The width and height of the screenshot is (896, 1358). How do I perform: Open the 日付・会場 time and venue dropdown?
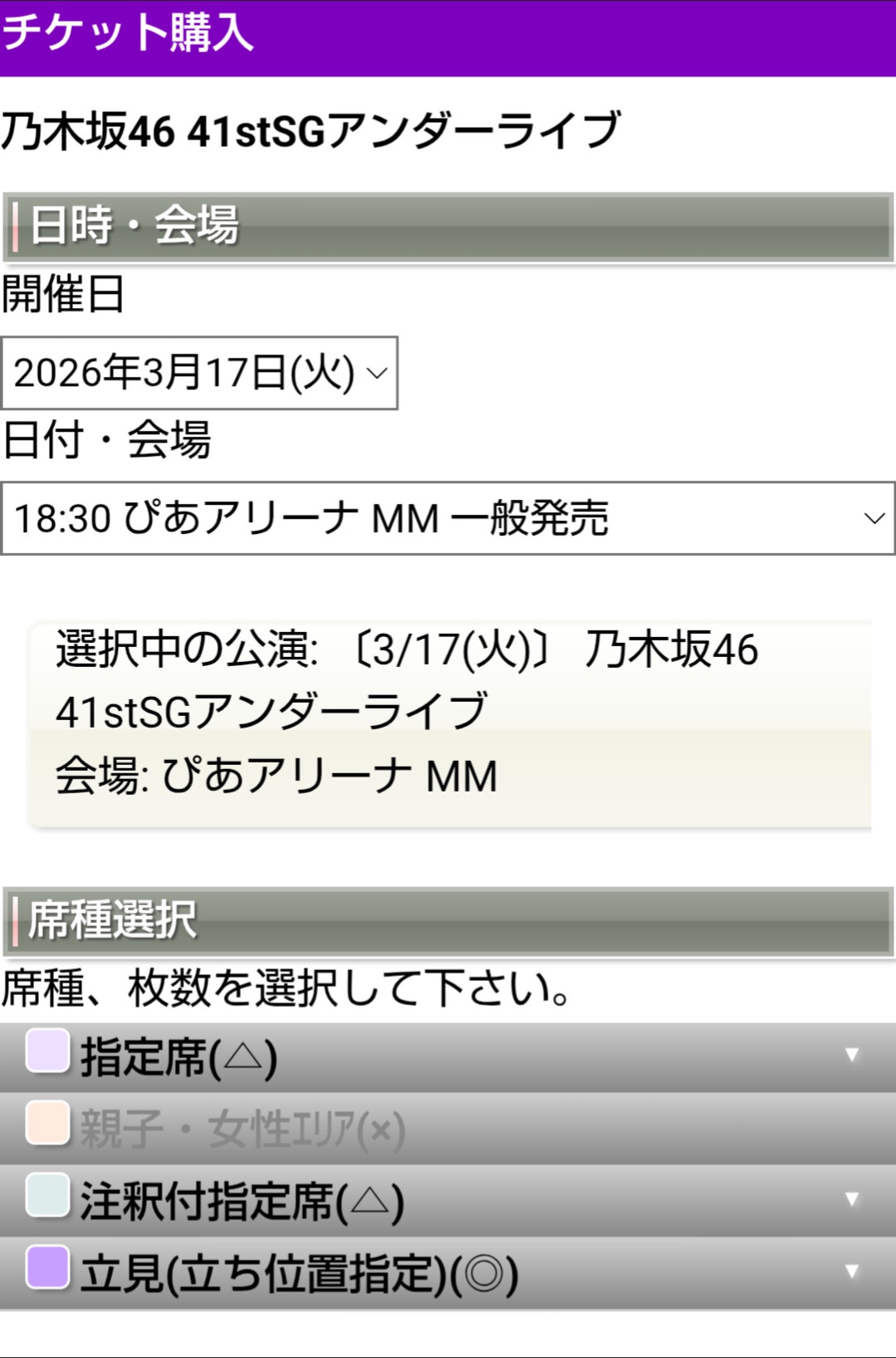point(448,518)
